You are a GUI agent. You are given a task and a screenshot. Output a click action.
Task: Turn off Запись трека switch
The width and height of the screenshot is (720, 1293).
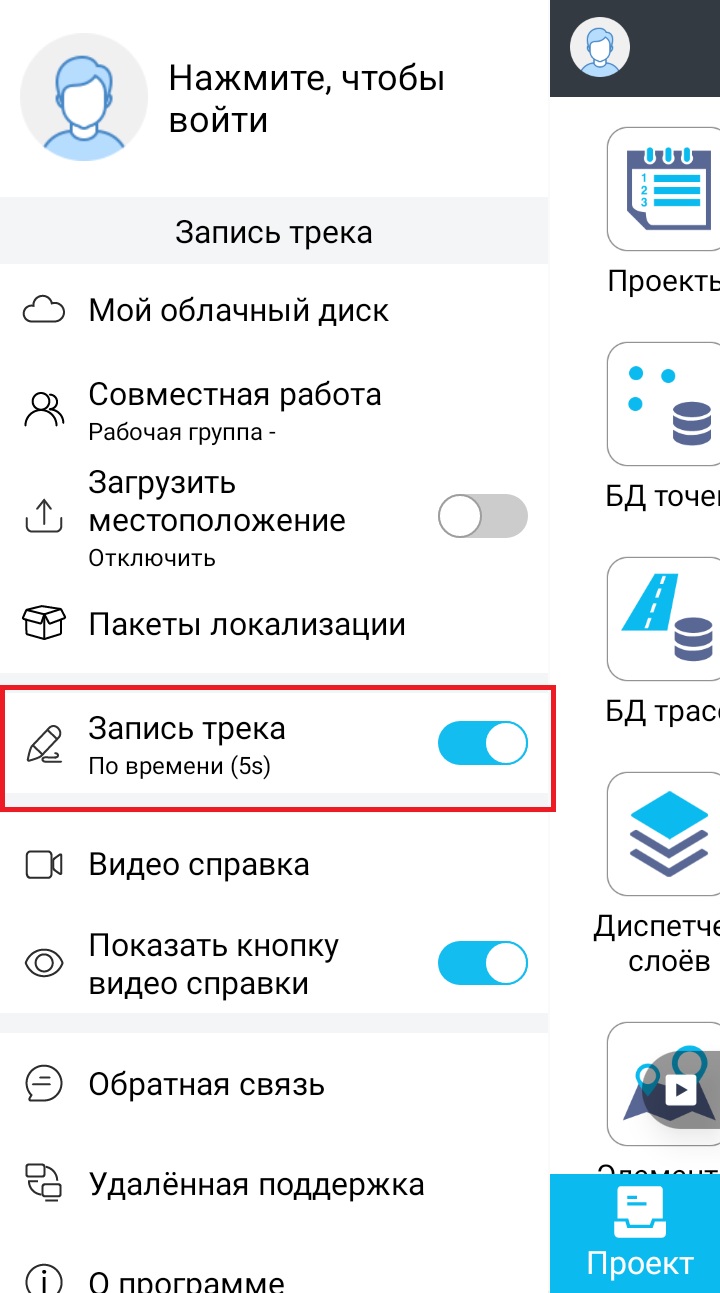(482, 743)
